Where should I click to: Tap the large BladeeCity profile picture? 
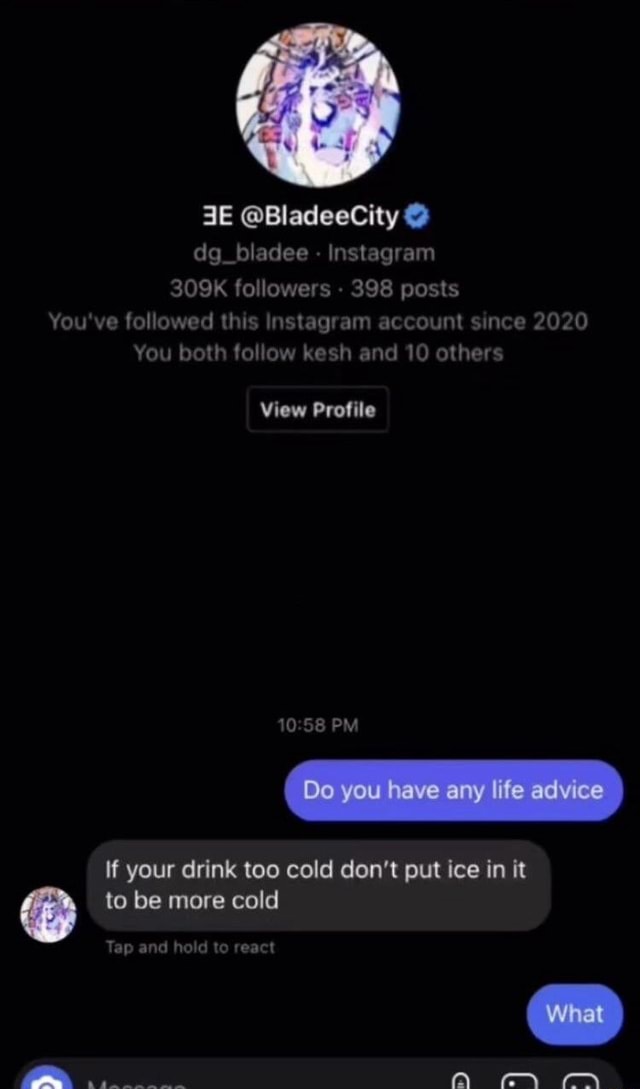tap(318, 104)
